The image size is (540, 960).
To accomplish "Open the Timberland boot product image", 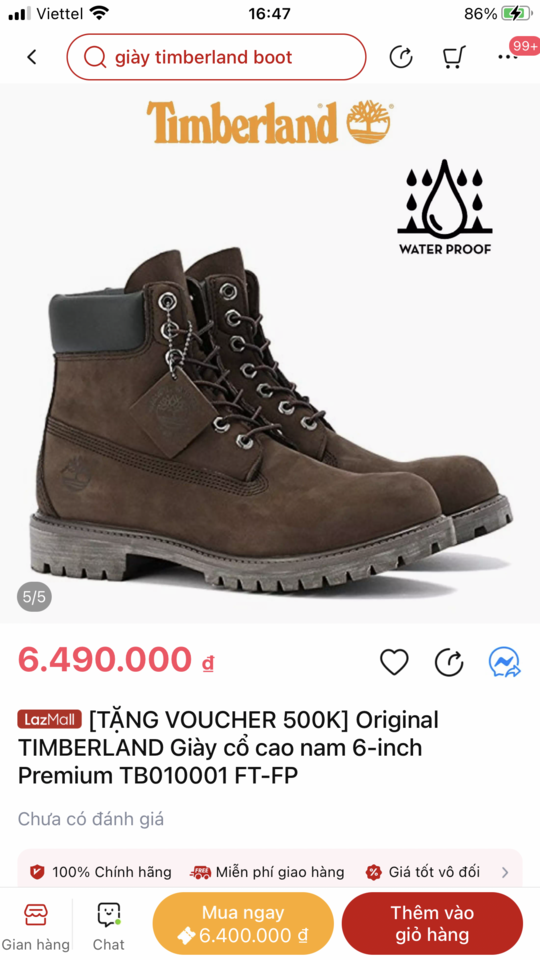I will [270, 353].
